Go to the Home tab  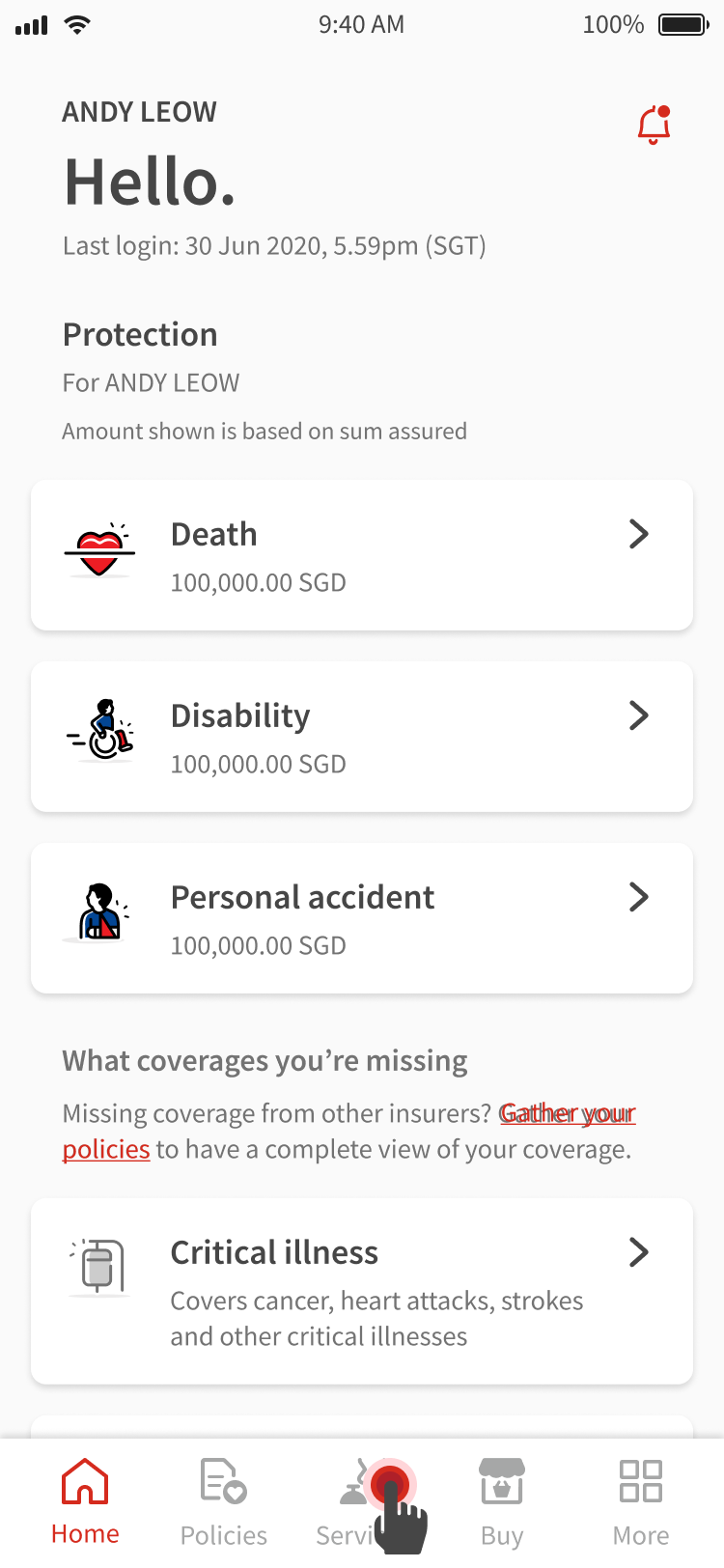pos(85,1502)
